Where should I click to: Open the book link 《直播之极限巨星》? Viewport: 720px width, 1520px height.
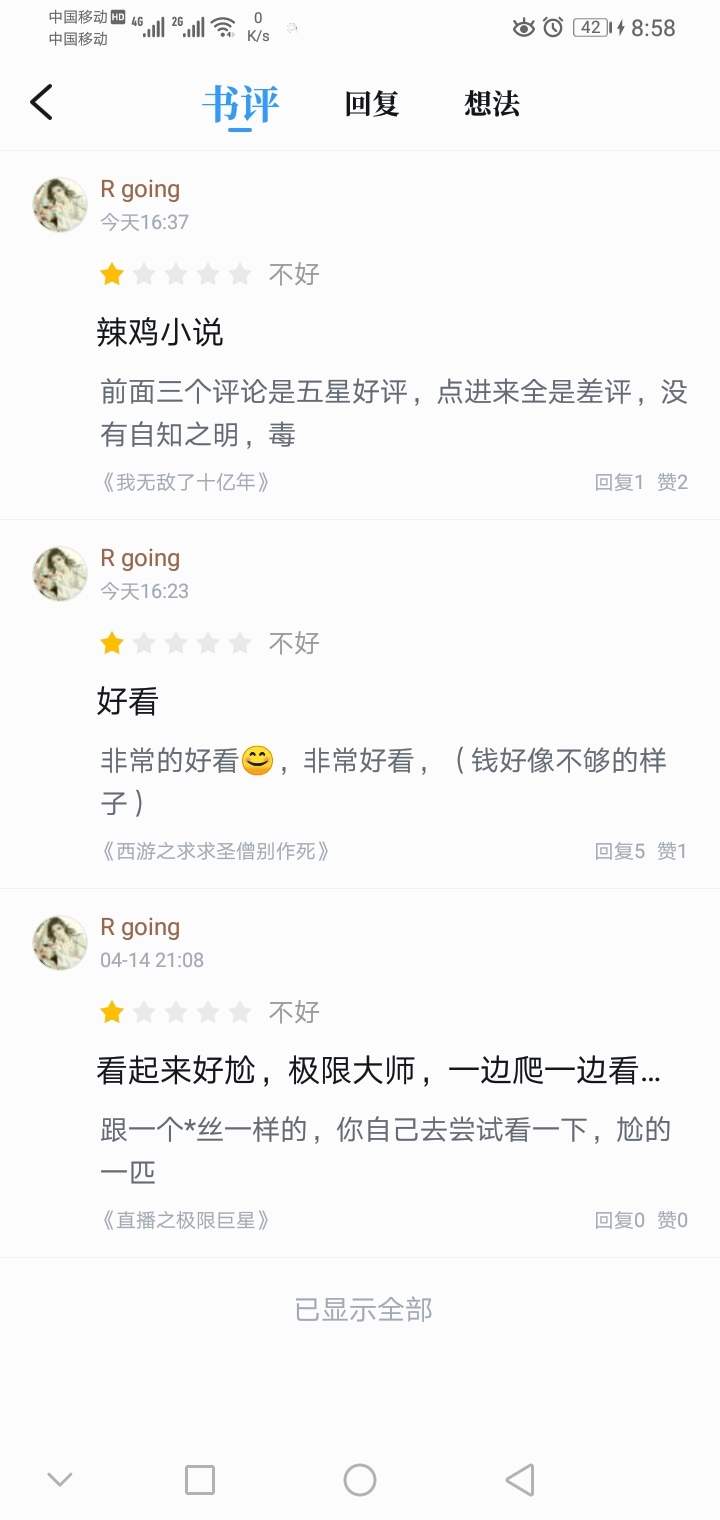[186, 1220]
